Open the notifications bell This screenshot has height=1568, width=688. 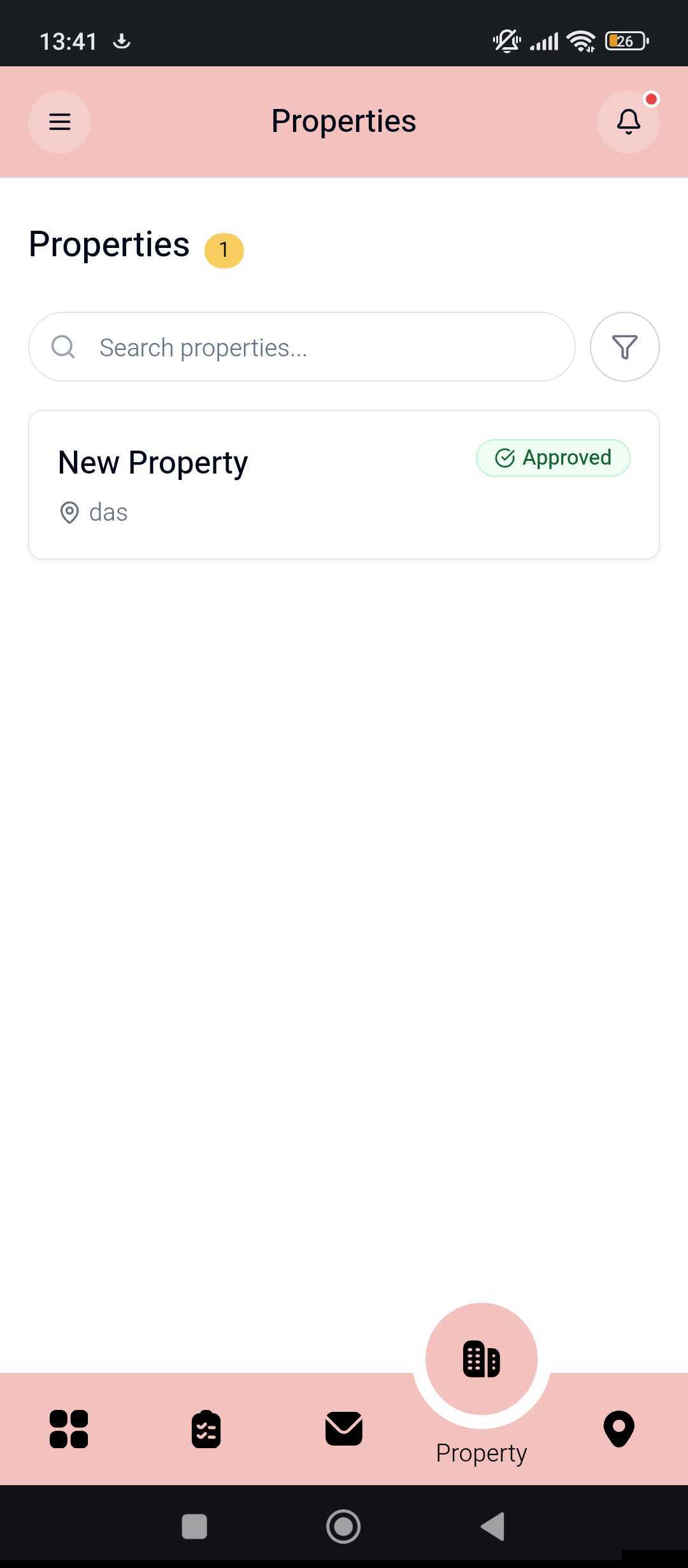pyautogui.click(x=628, y=122)
